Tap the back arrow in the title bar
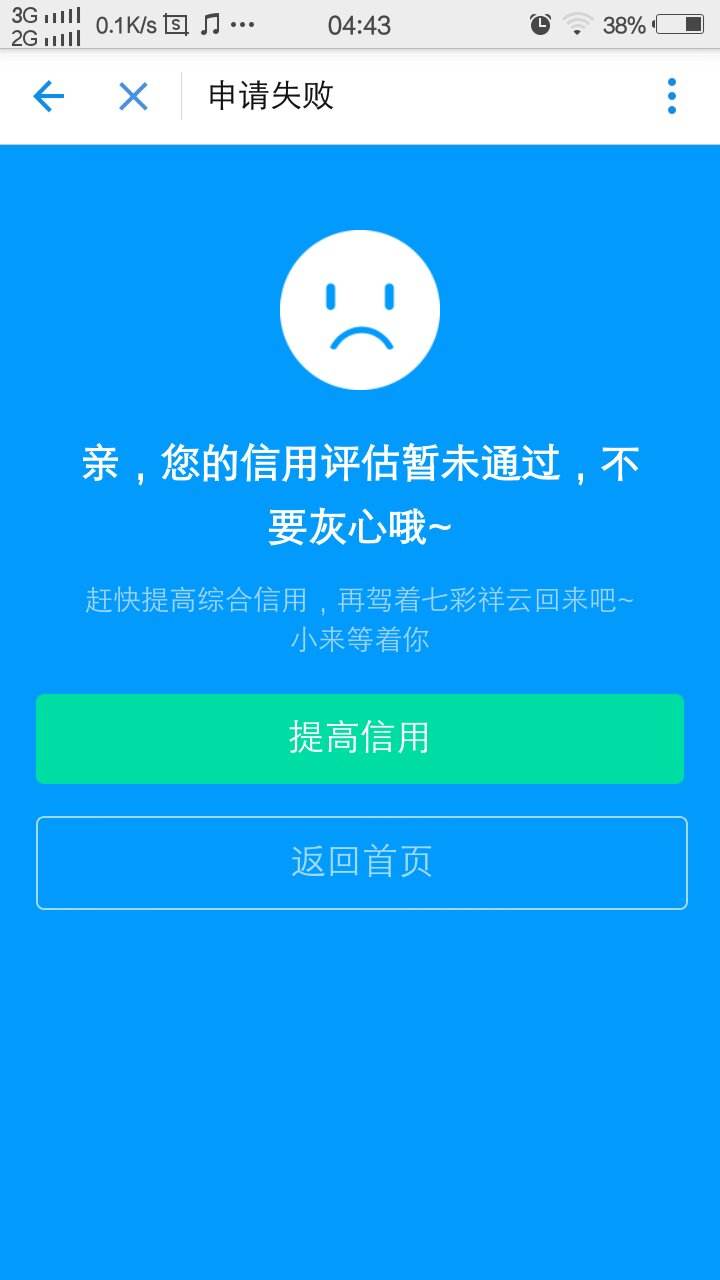This screenshot has width=720, height=1280. pyautogui.click(x=48, y=96)
